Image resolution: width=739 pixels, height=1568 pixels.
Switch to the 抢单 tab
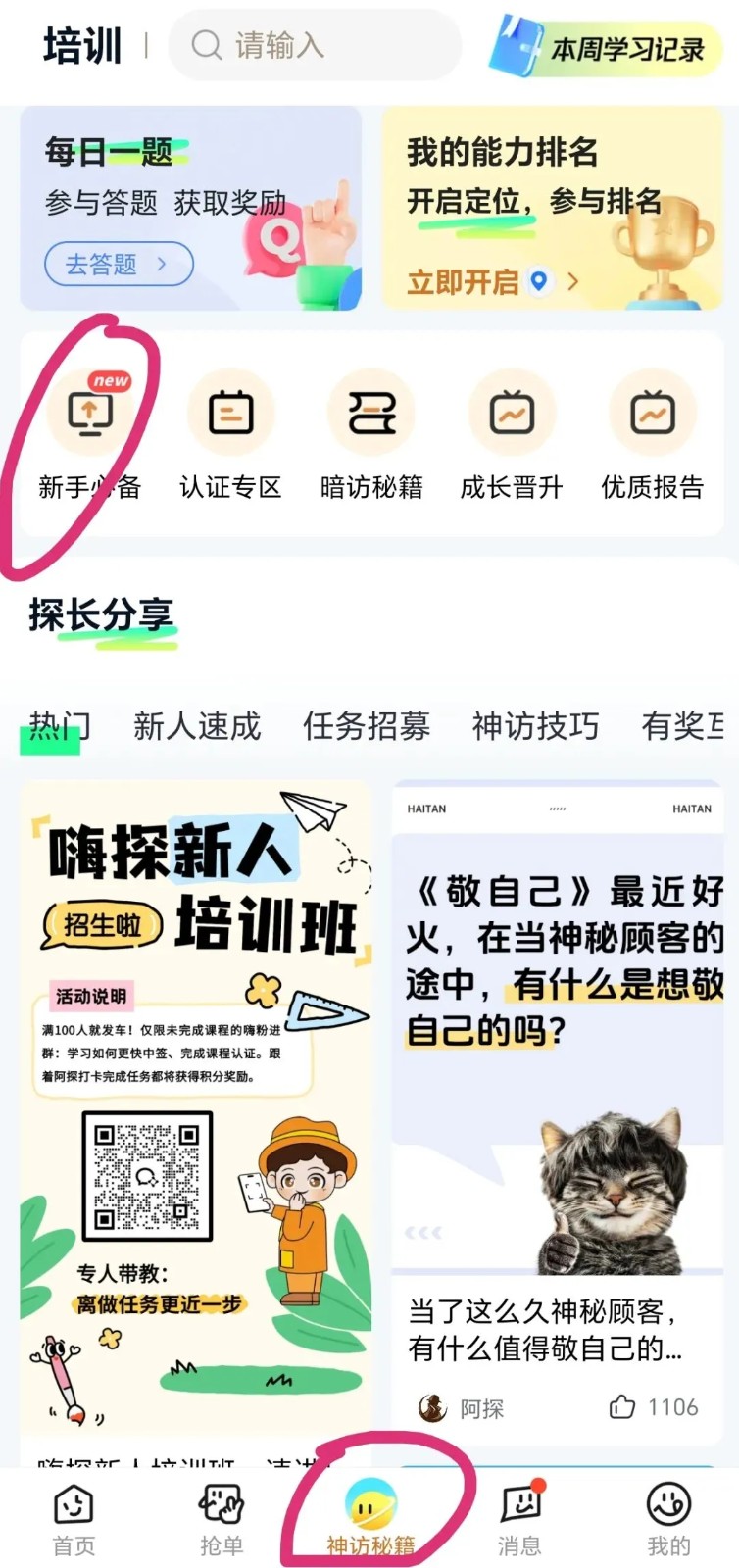click(222, 1519)
